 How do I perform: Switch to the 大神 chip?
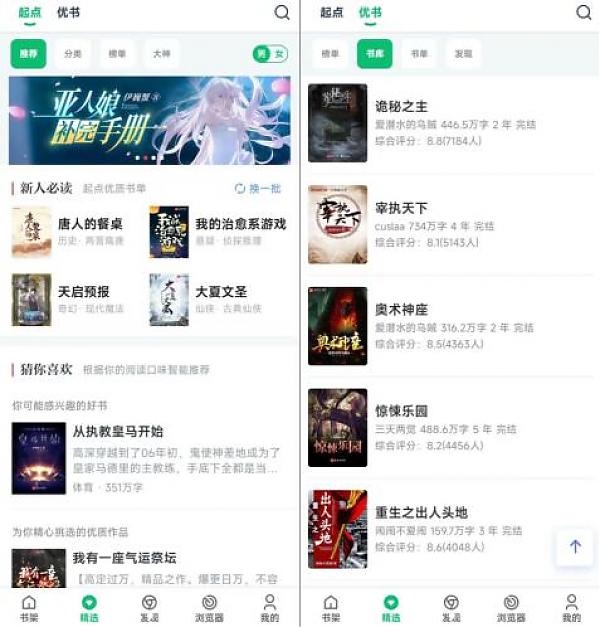(x=161, y=54)
